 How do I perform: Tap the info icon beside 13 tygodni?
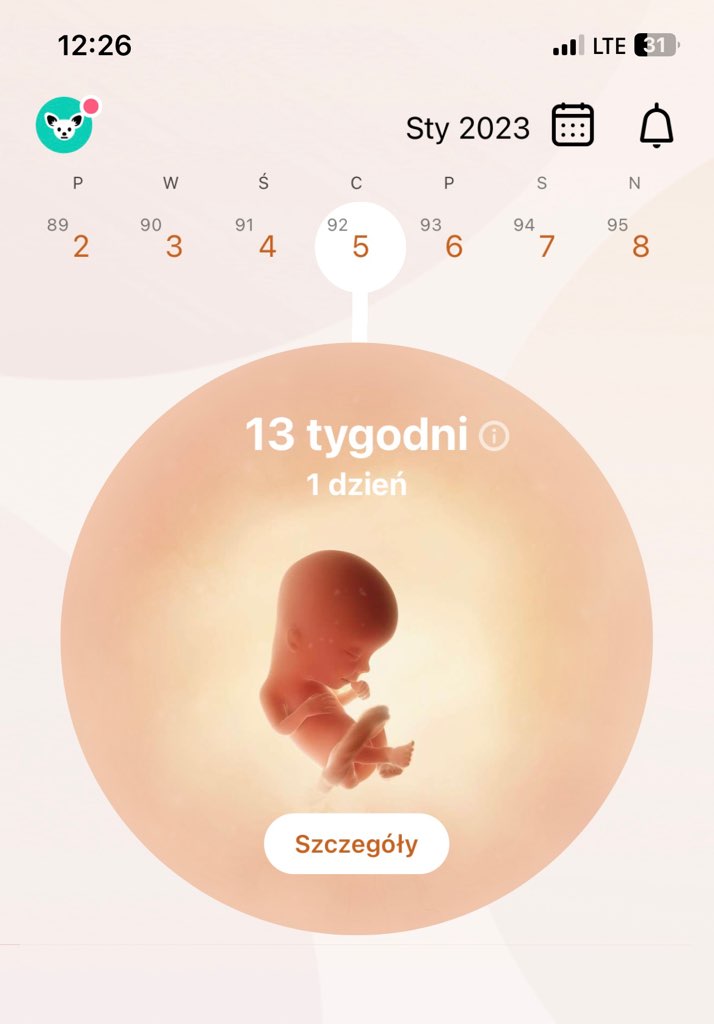pyautogui.click(x=494, y=437)
